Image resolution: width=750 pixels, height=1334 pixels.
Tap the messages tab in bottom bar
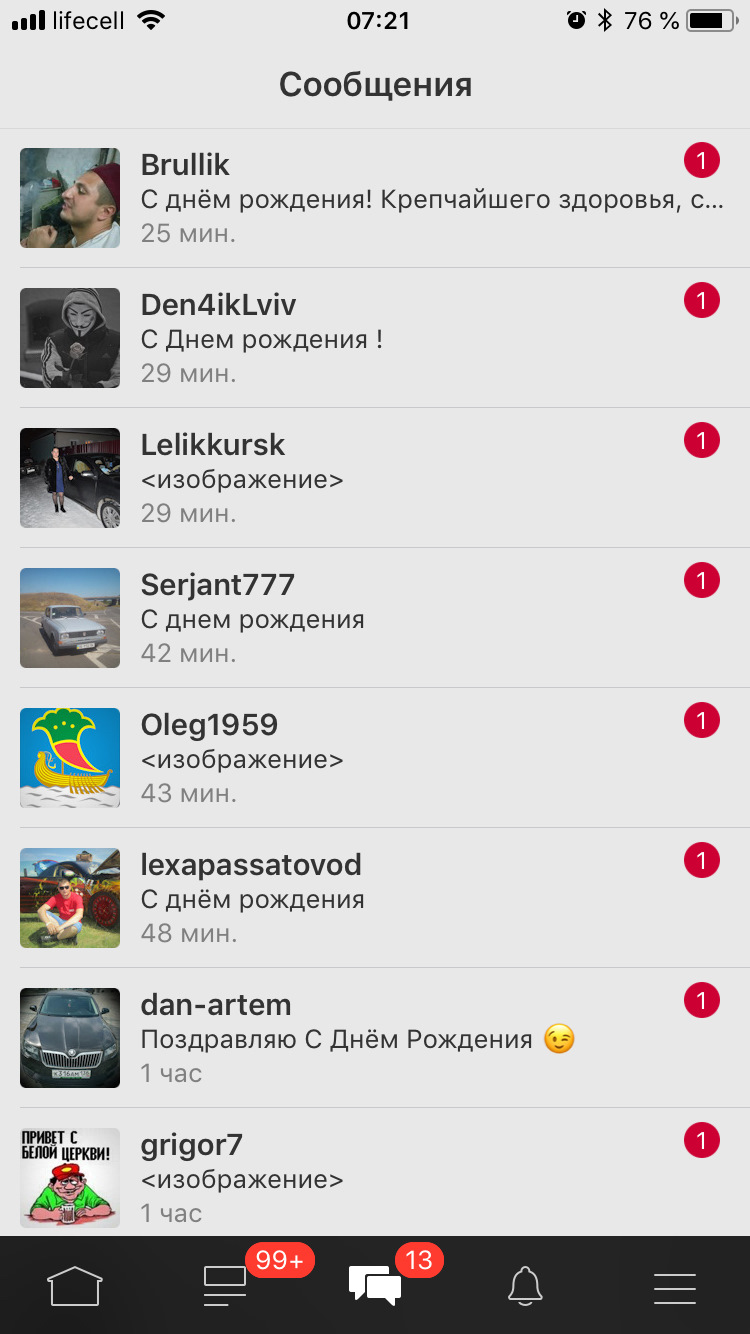[375, 1285]
